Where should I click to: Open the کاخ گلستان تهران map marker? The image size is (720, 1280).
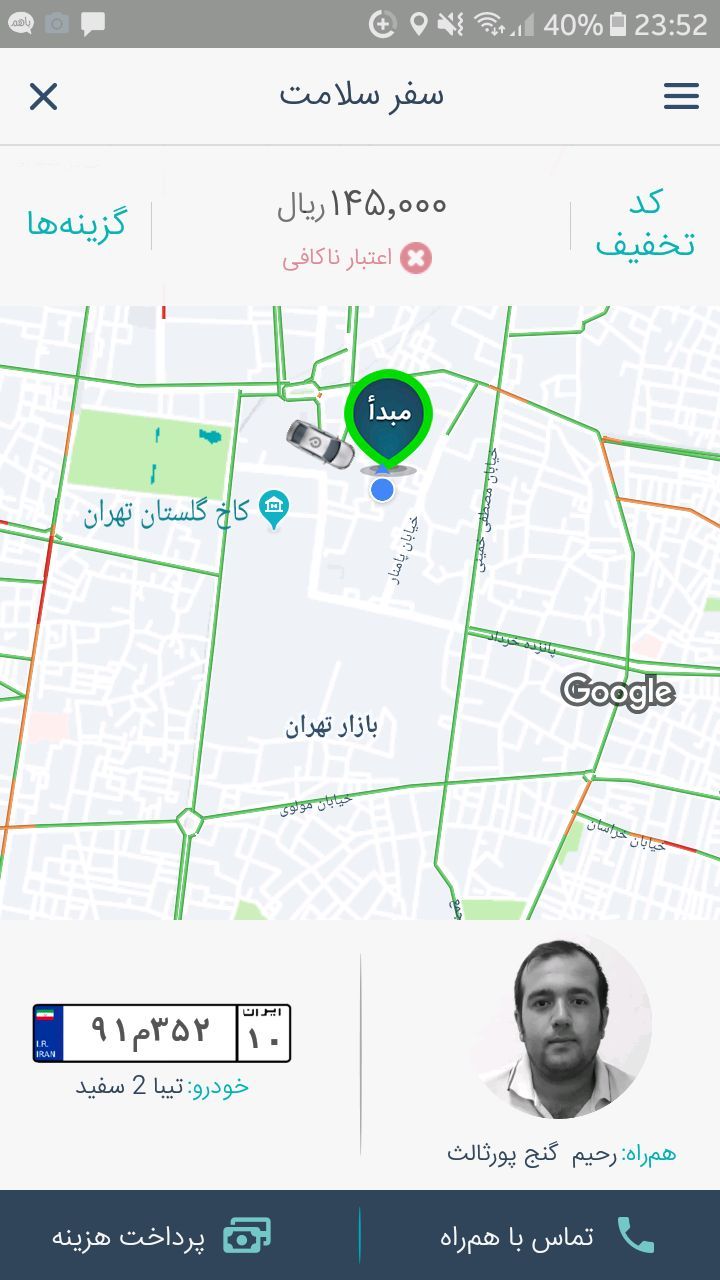coord(273,511)
